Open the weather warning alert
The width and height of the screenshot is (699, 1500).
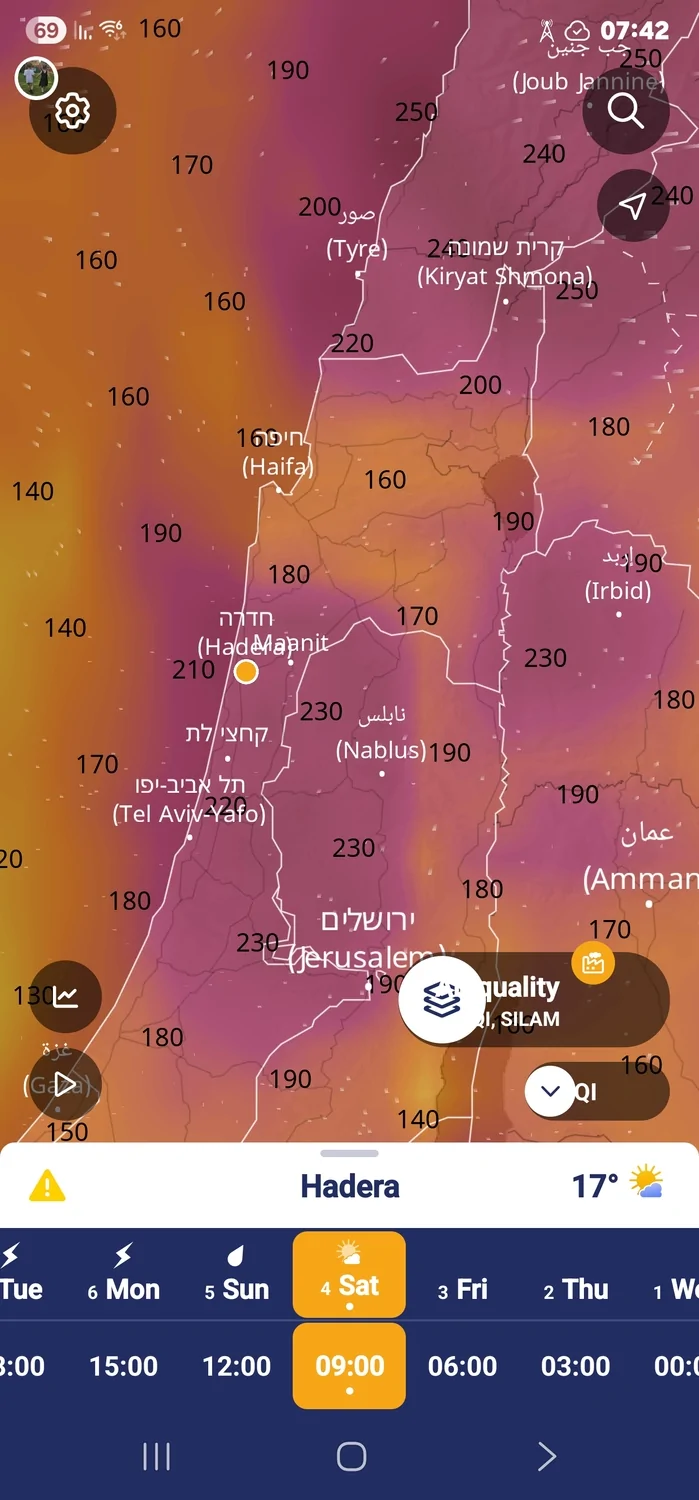tap(47, 1187)
